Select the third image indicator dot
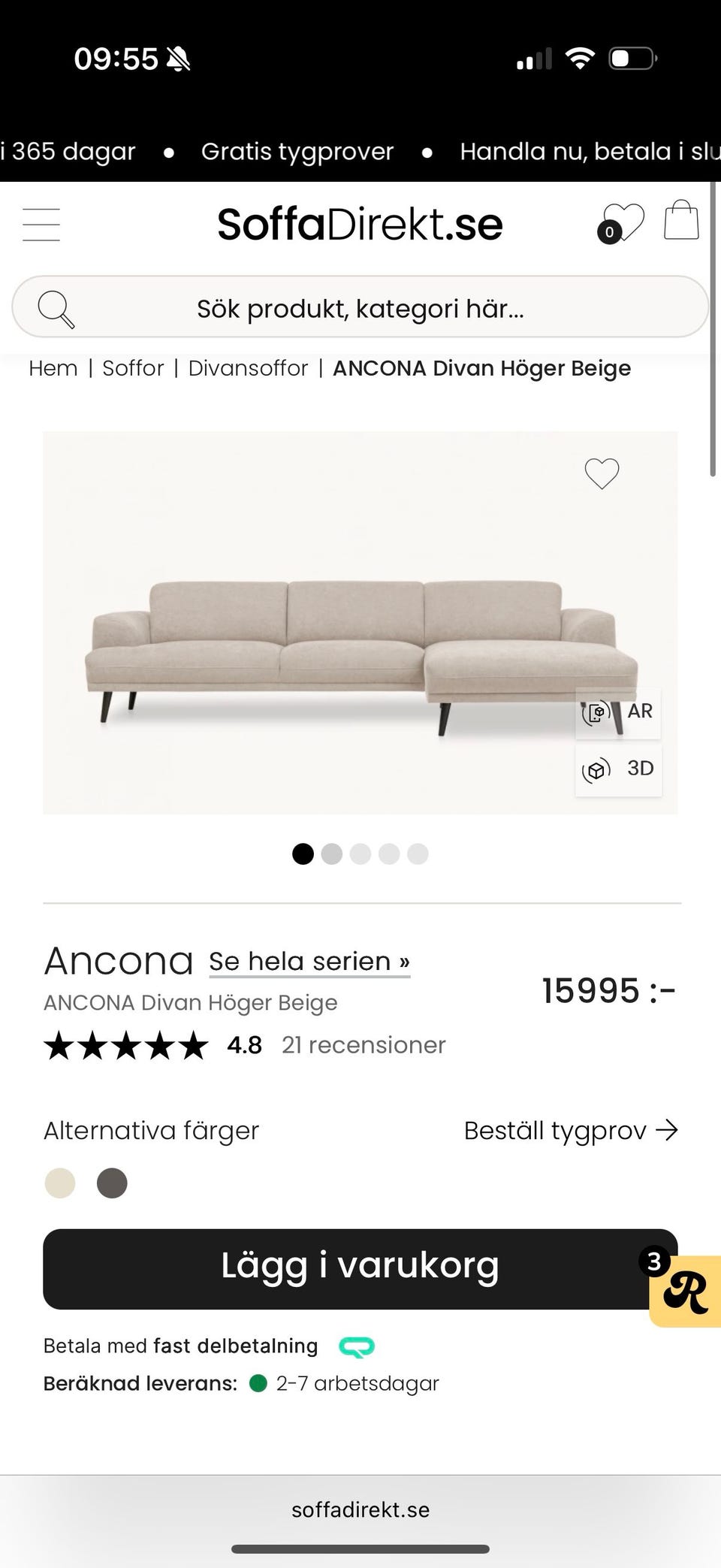 [360, 853]
